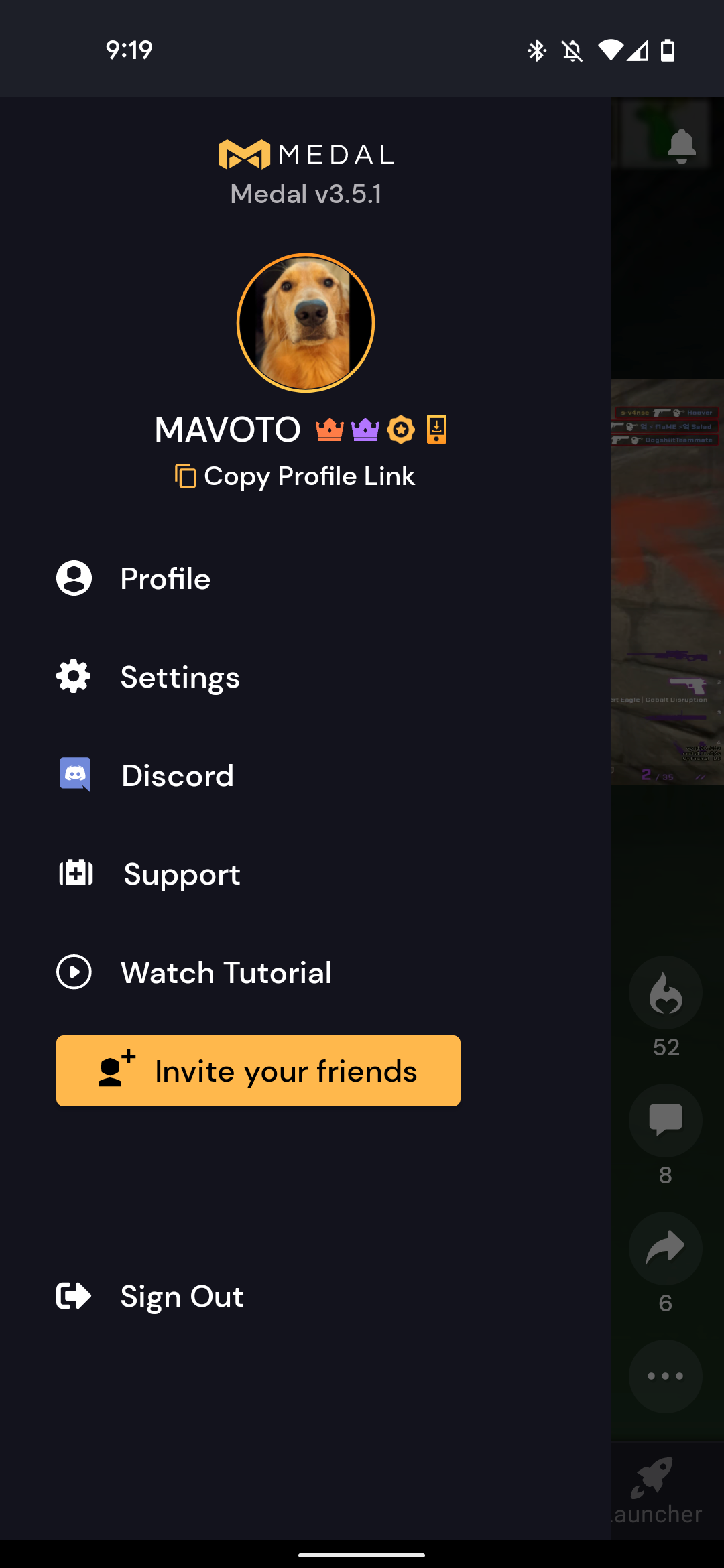Tap Invite your friends button
Viewport: 724px width, 1568px height.
click(x=258, y=1071)
